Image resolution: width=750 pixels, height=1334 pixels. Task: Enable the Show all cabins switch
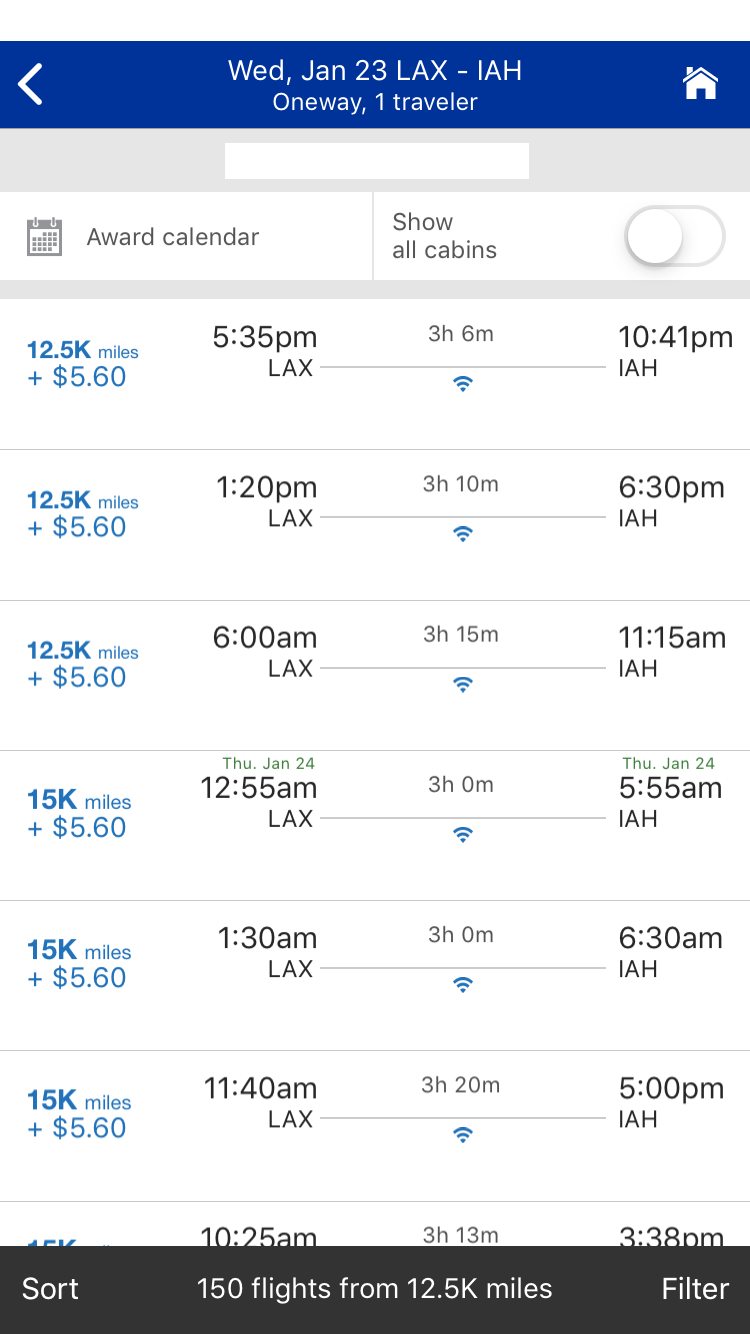(674, 237)
